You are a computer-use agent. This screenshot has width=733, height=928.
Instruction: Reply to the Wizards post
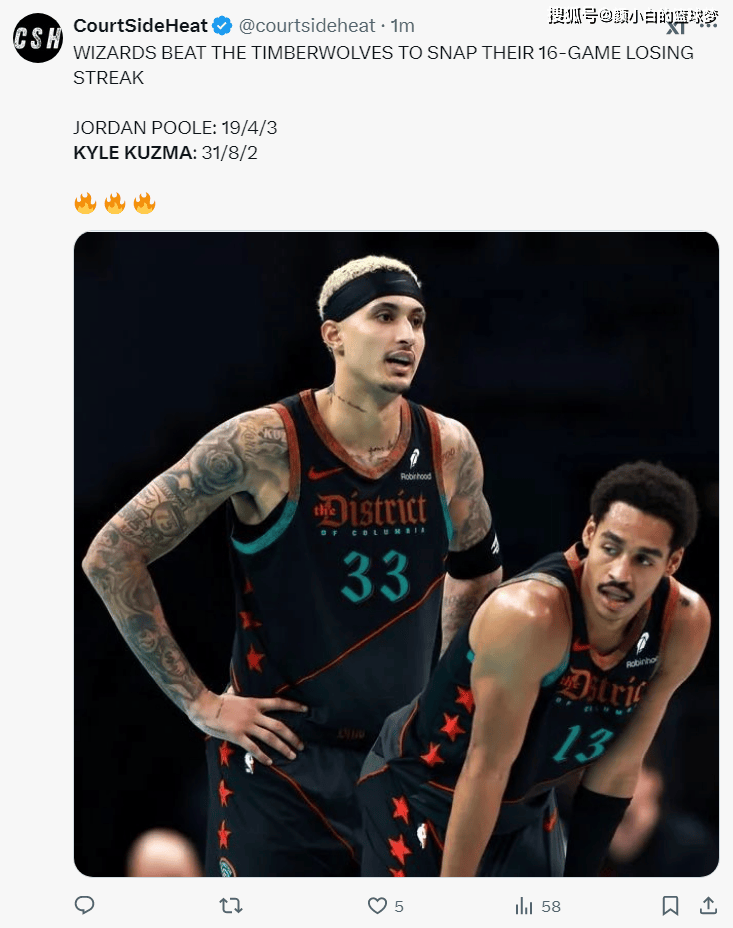85,905
